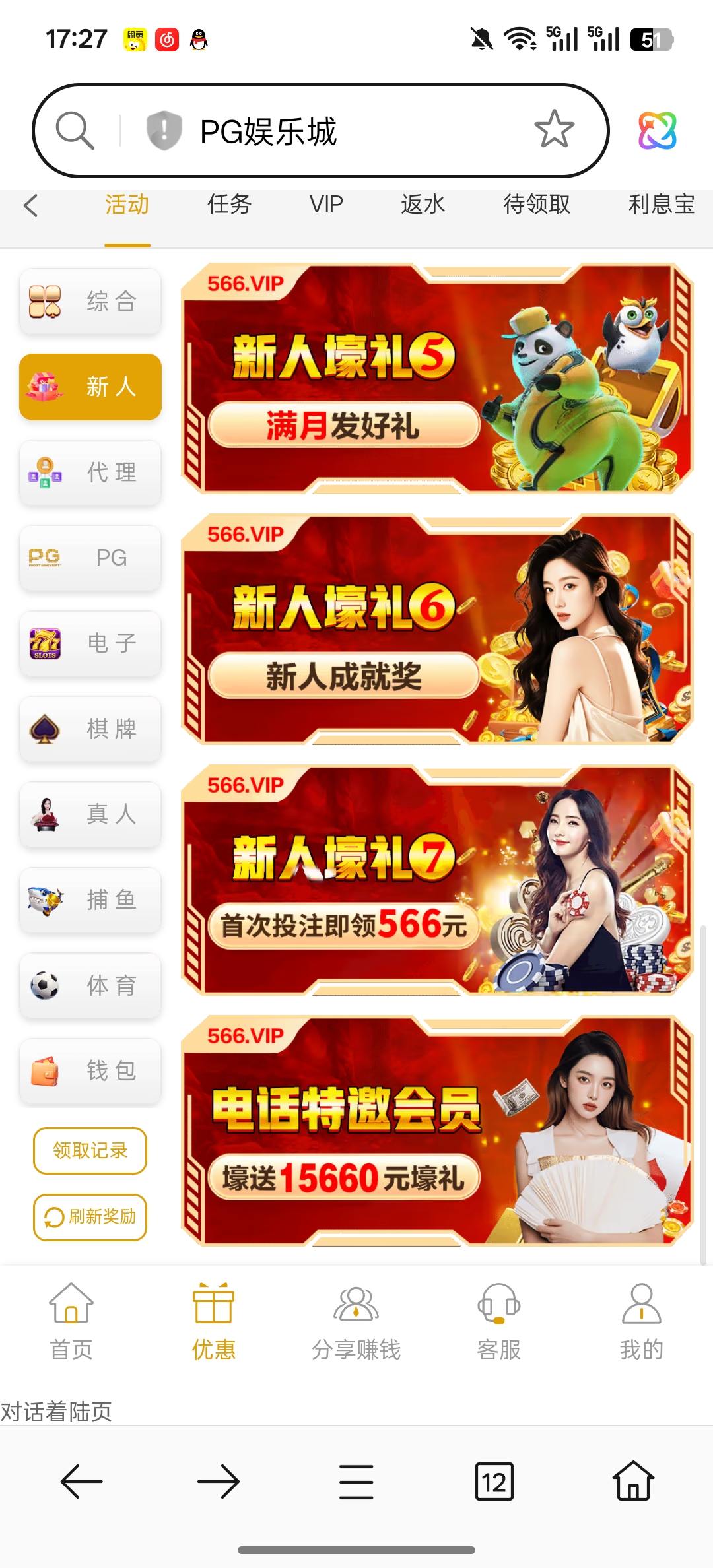Open the 捕鱼 category
This screenshot has width=713, height=1568.
90,900
